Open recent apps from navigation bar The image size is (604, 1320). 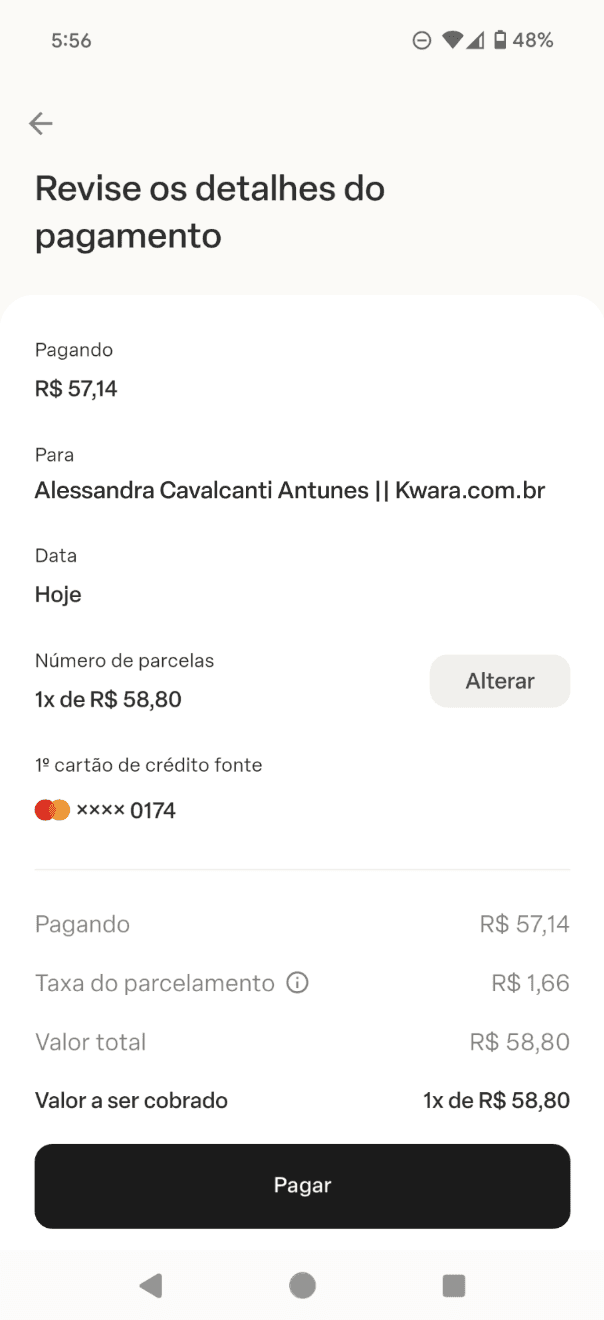tap(454, 1285)
